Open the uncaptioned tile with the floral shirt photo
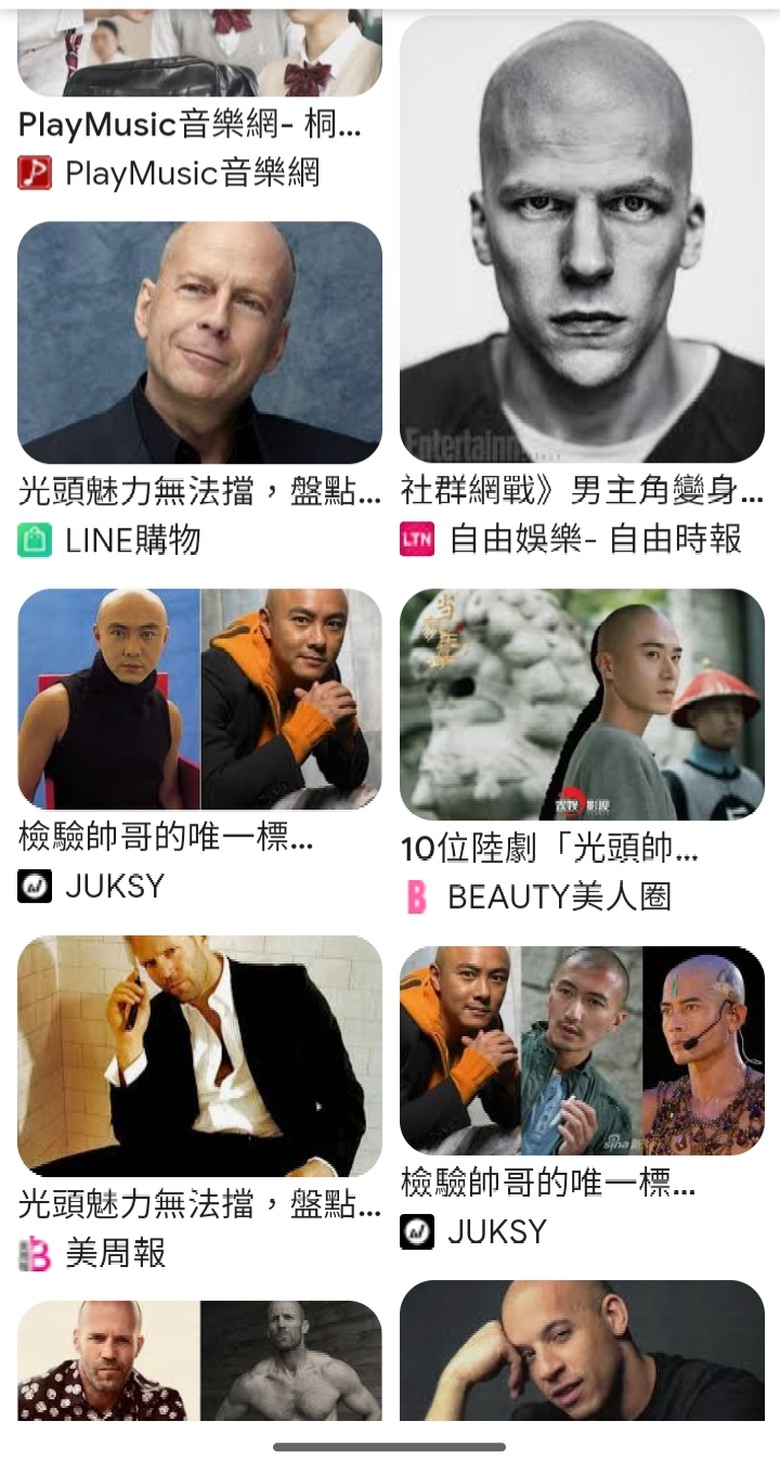Viewport: 780px width, 1473px height. coord(199,1360)
